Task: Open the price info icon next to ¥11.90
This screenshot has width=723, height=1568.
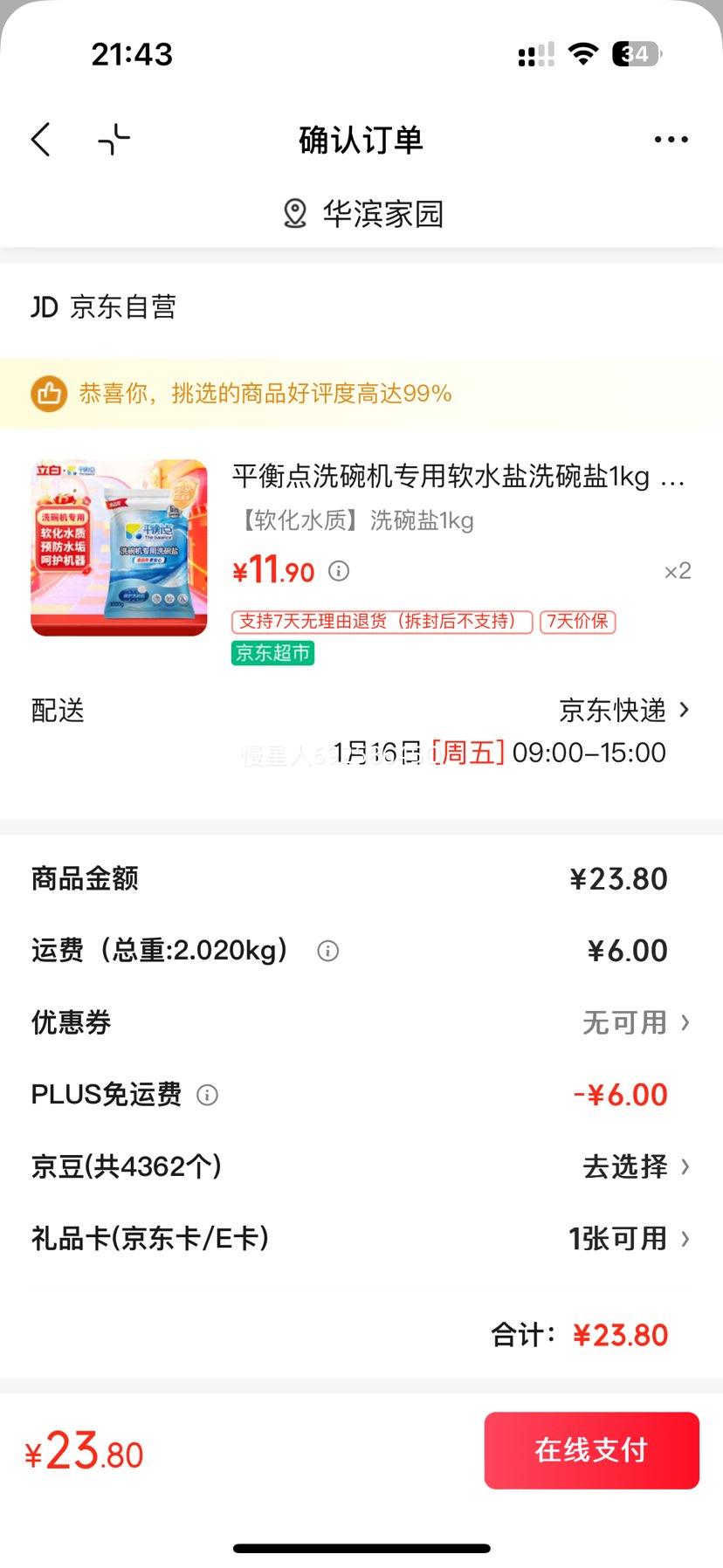Action: tap(338, 572)
